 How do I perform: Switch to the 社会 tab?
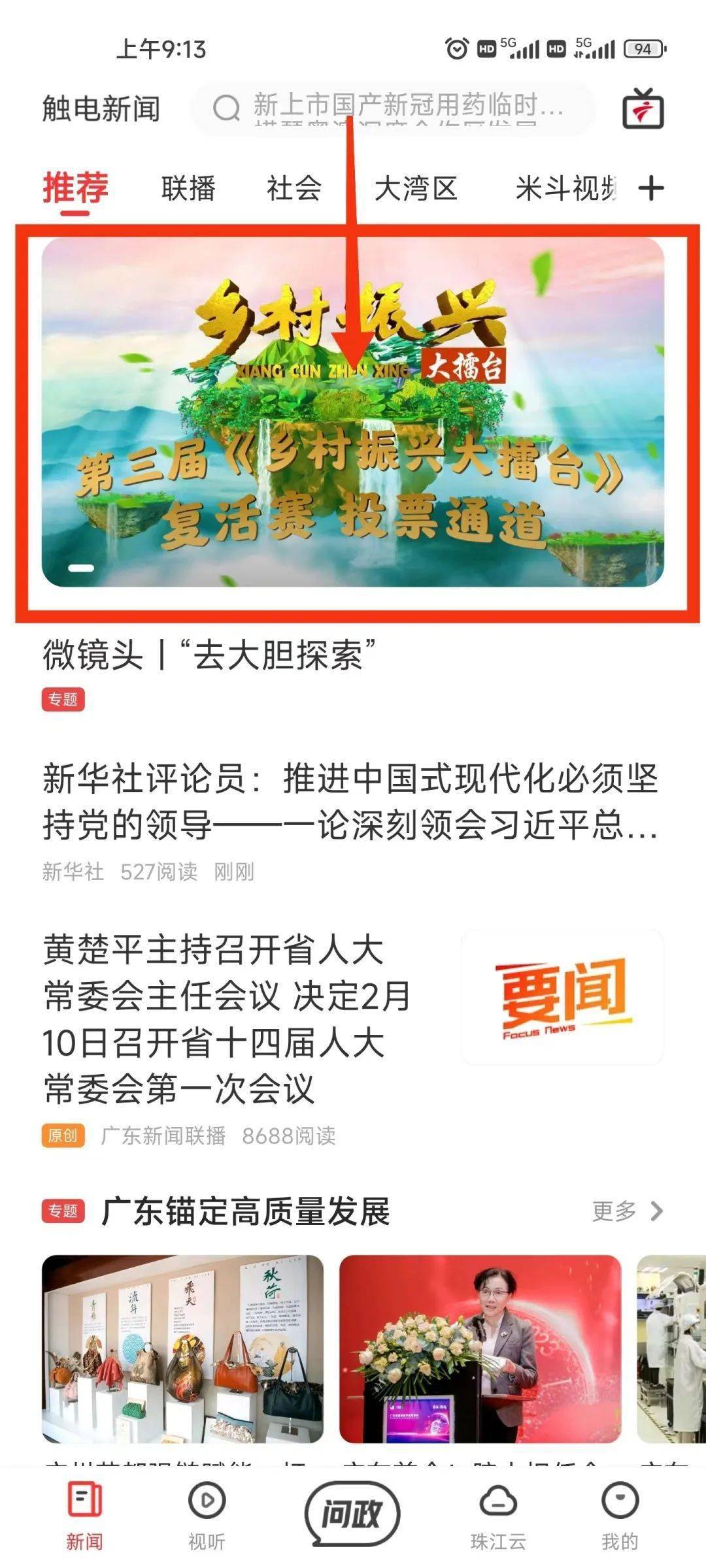[x=294, y=189]
